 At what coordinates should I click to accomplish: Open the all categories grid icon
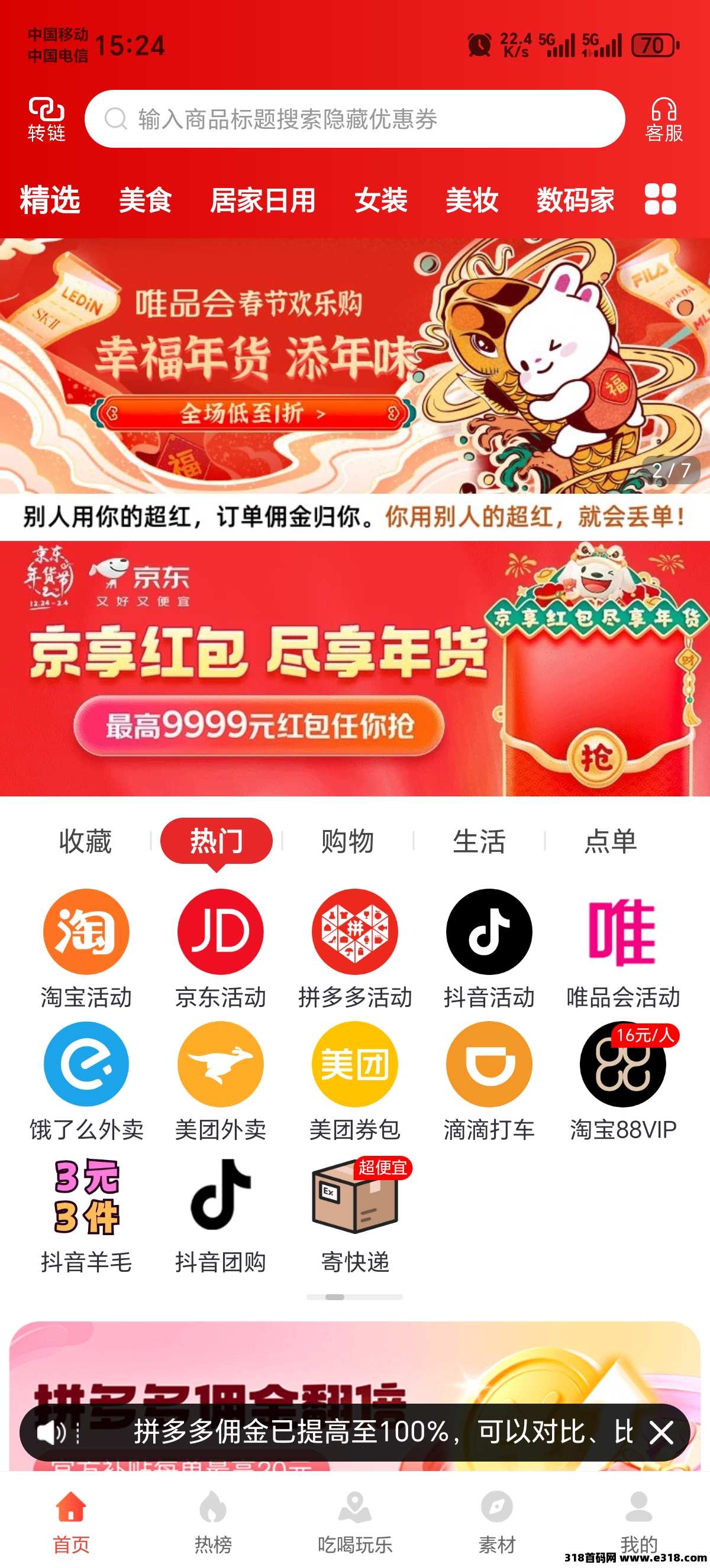pos(660,199)
